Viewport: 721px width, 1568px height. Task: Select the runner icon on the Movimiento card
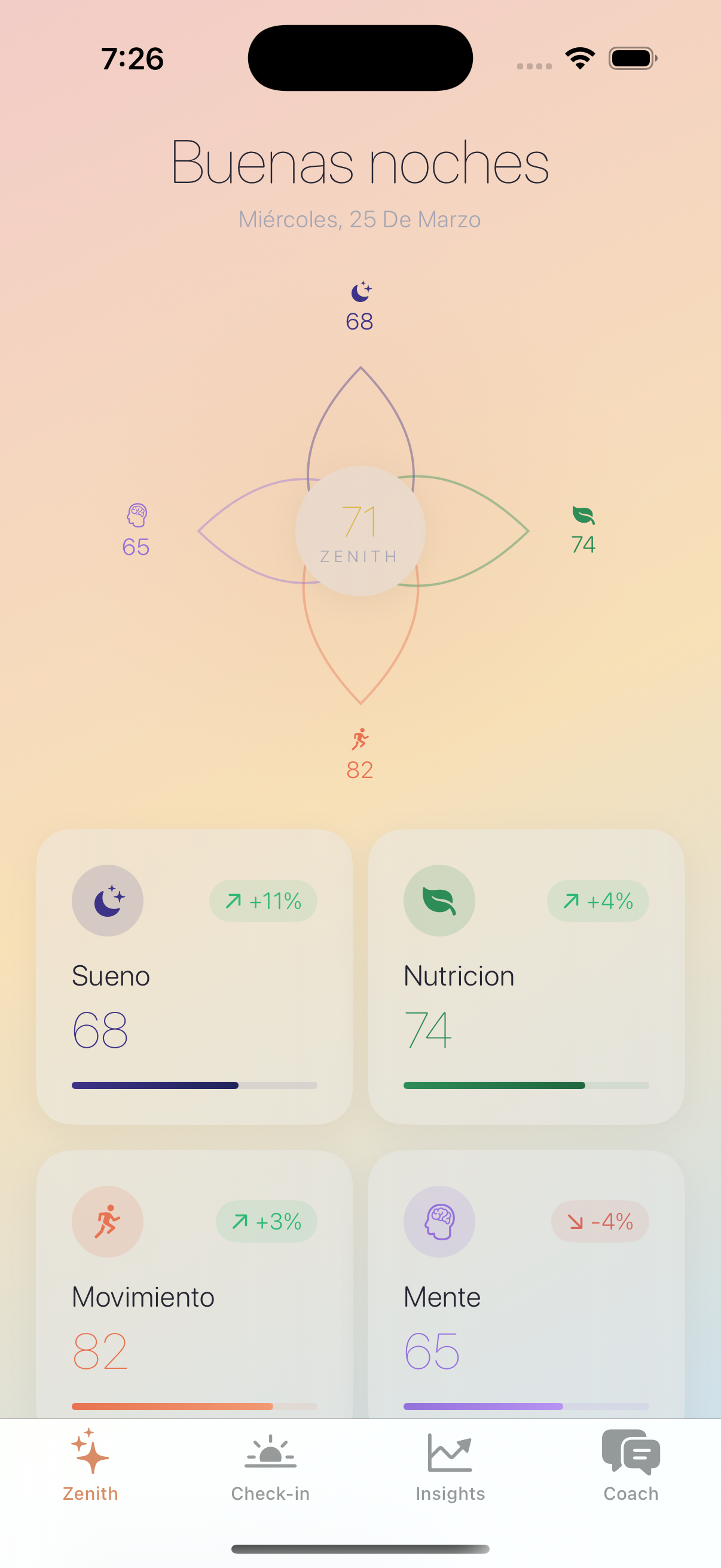click(x=107, y=1222)
